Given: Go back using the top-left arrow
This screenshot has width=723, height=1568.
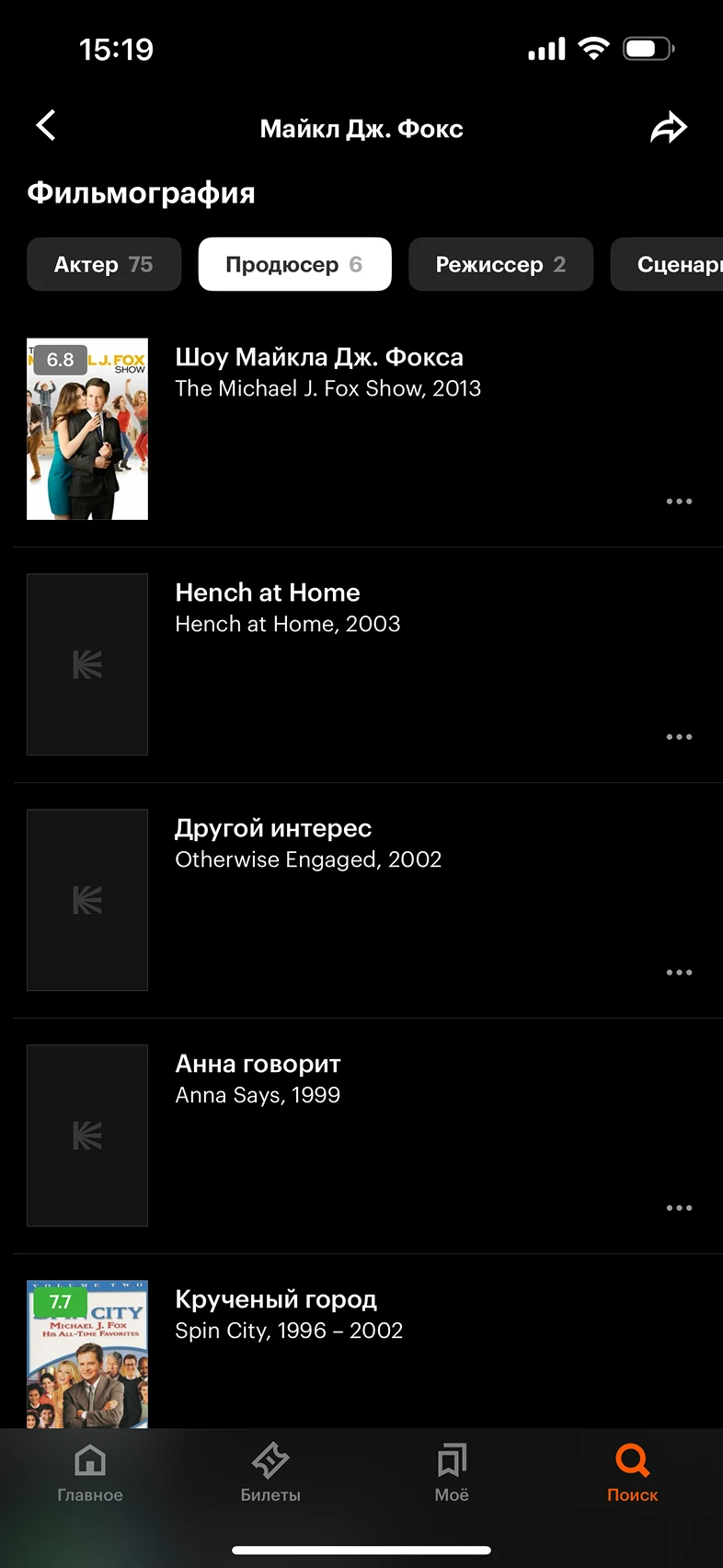Looking at the screenshot, I should pos(46,126).
